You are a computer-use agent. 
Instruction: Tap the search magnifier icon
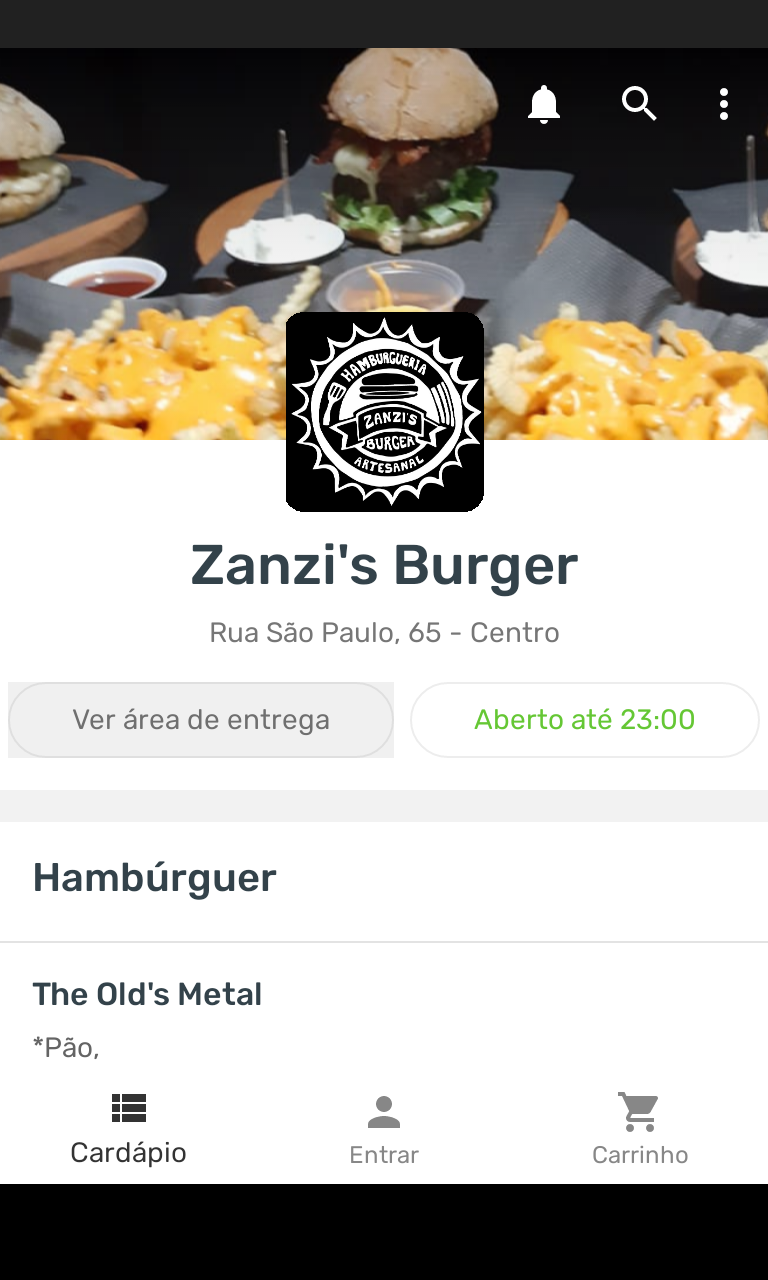click(x=639, y=104)
